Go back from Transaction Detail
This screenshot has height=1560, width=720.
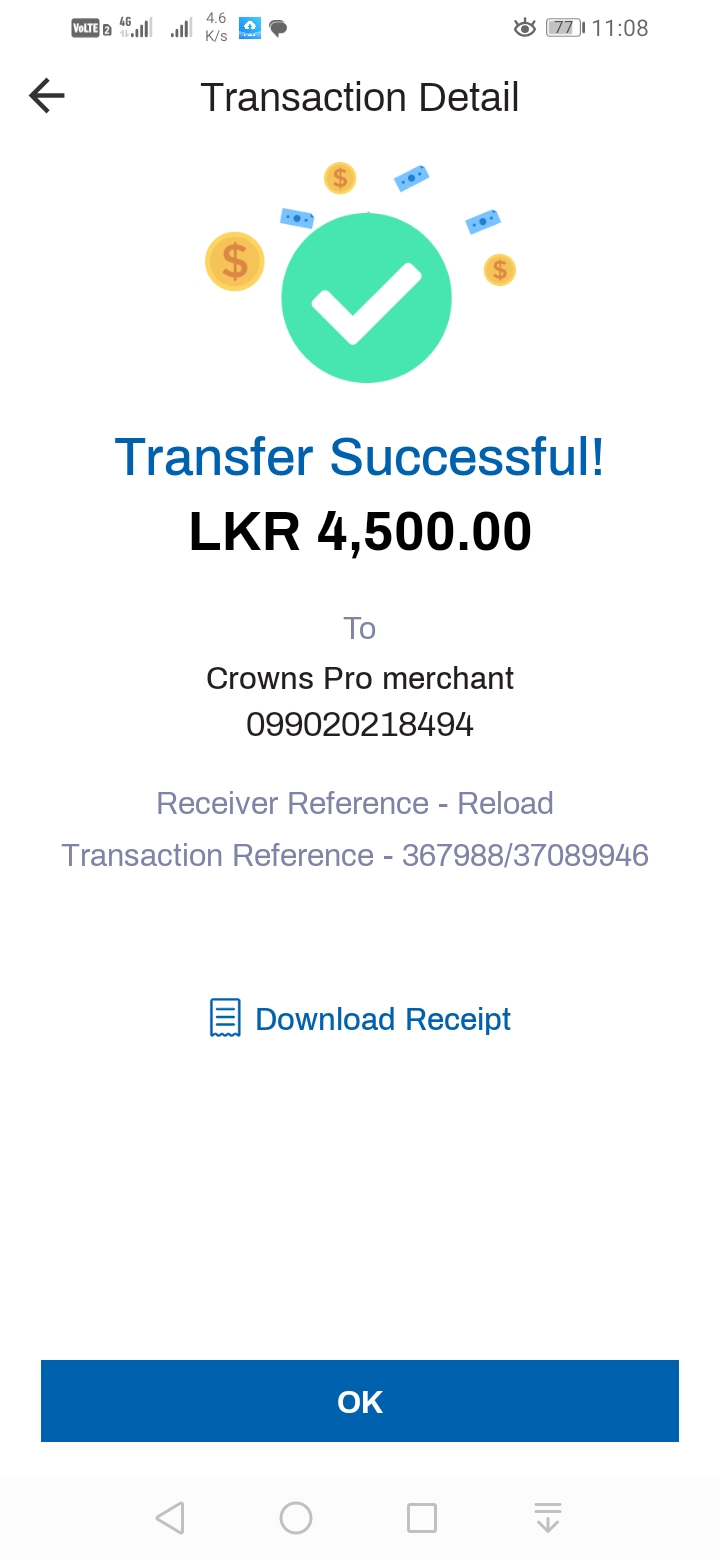click(47, 97)
